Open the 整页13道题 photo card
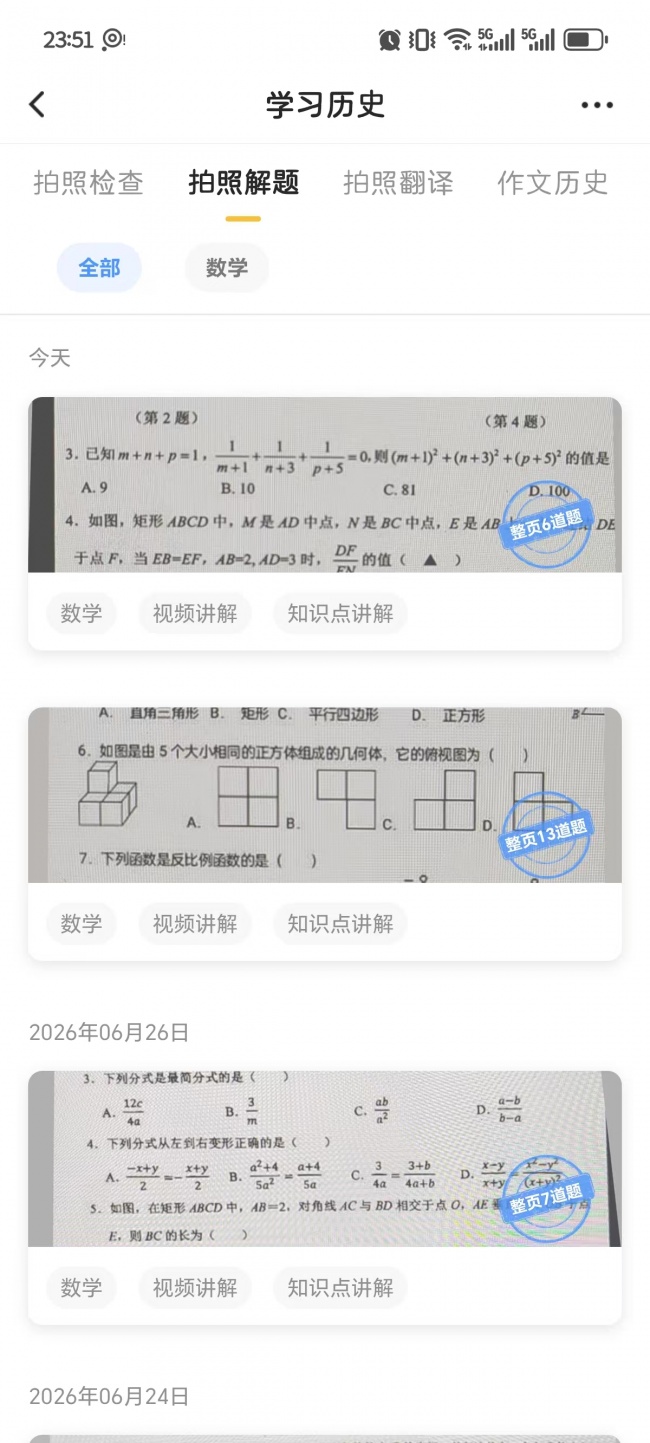The image size is (650, 1443). pyautogui.click(x=325, y=795)
